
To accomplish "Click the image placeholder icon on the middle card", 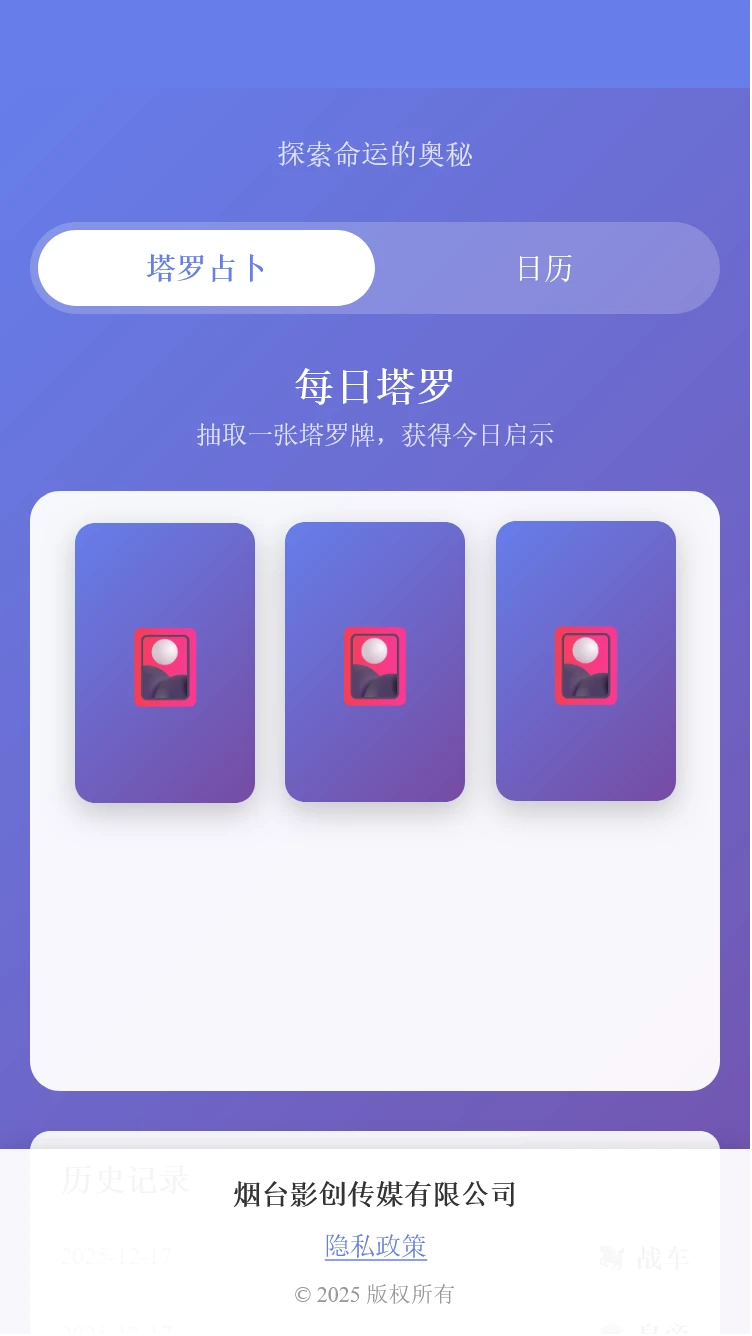I will tap(375, 666).
